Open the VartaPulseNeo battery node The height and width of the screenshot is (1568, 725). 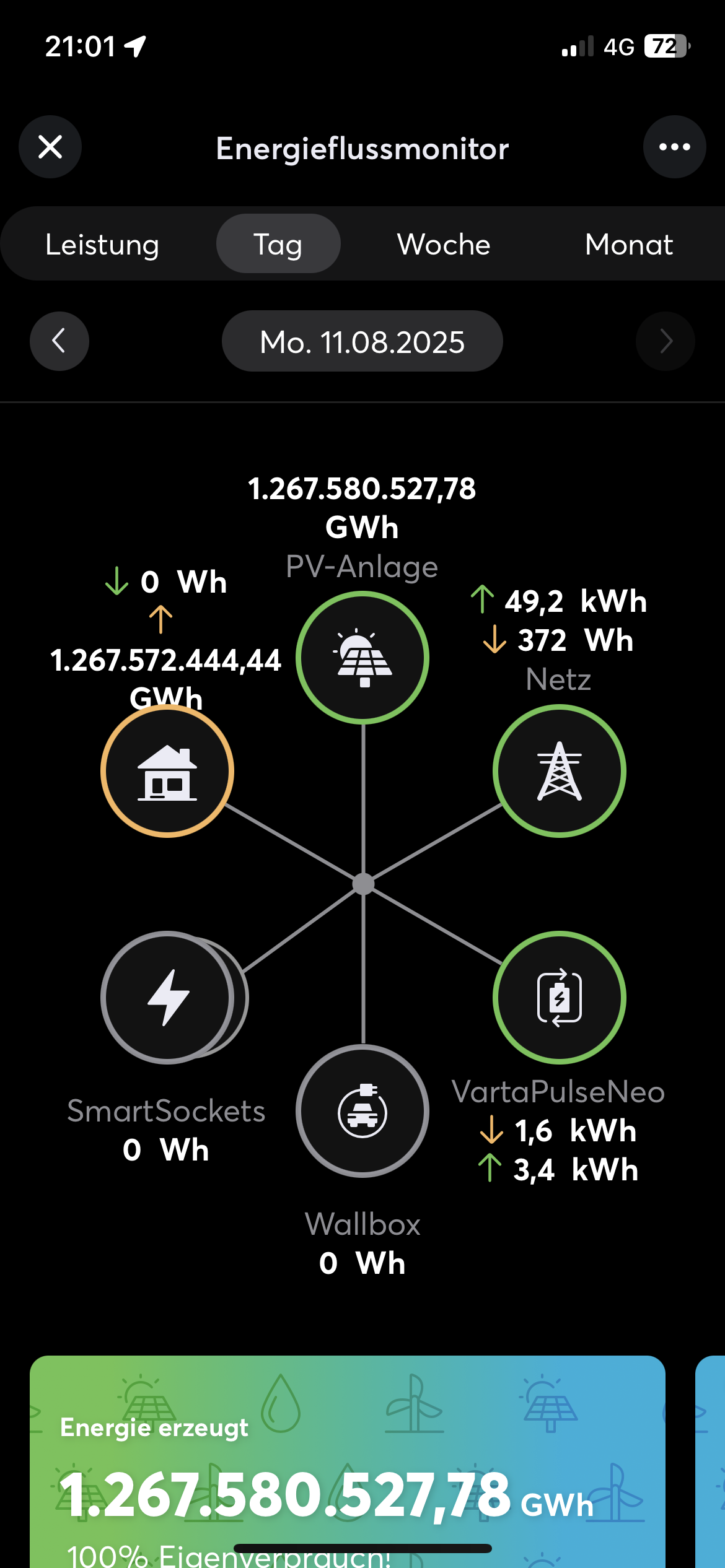coord(559,998)
